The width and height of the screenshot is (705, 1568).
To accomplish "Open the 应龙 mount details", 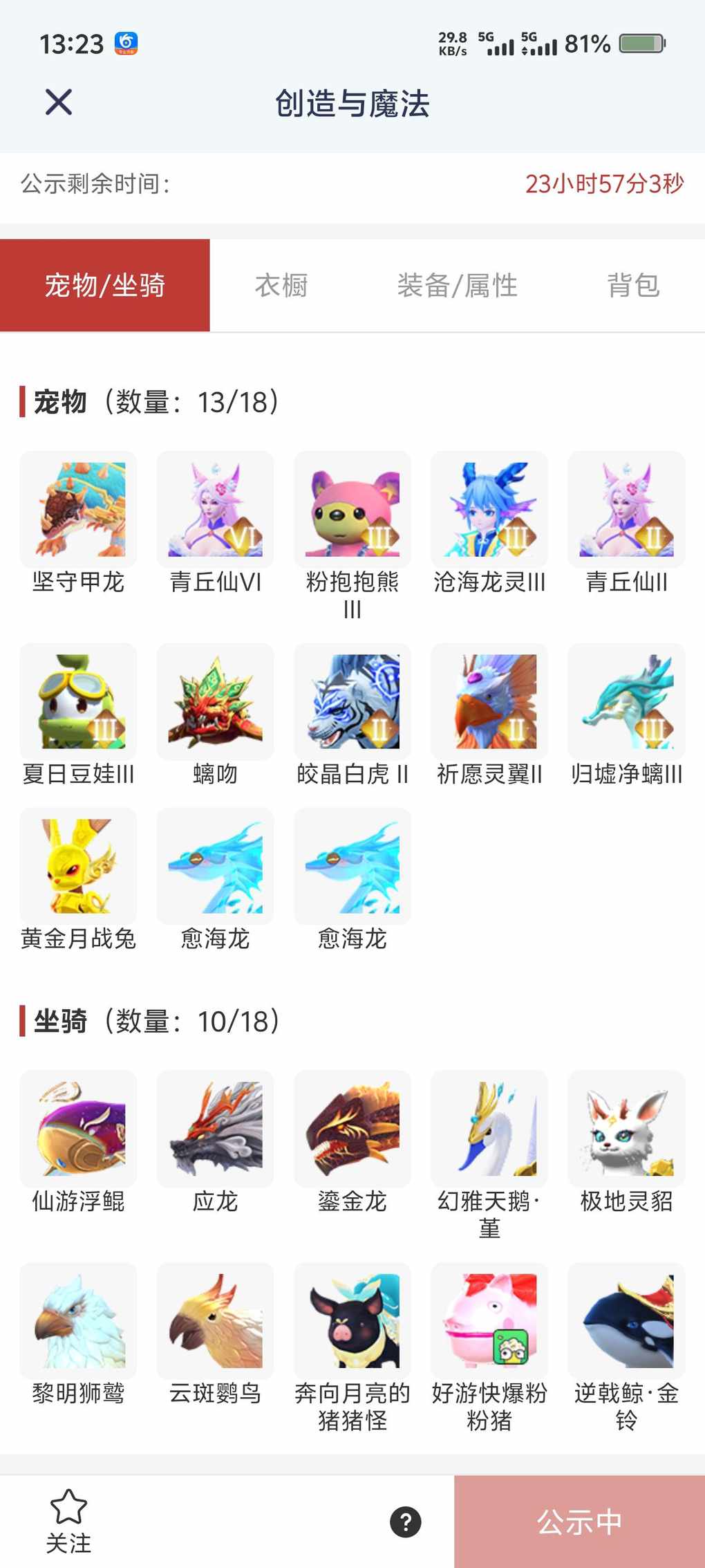I will 215,1129.
